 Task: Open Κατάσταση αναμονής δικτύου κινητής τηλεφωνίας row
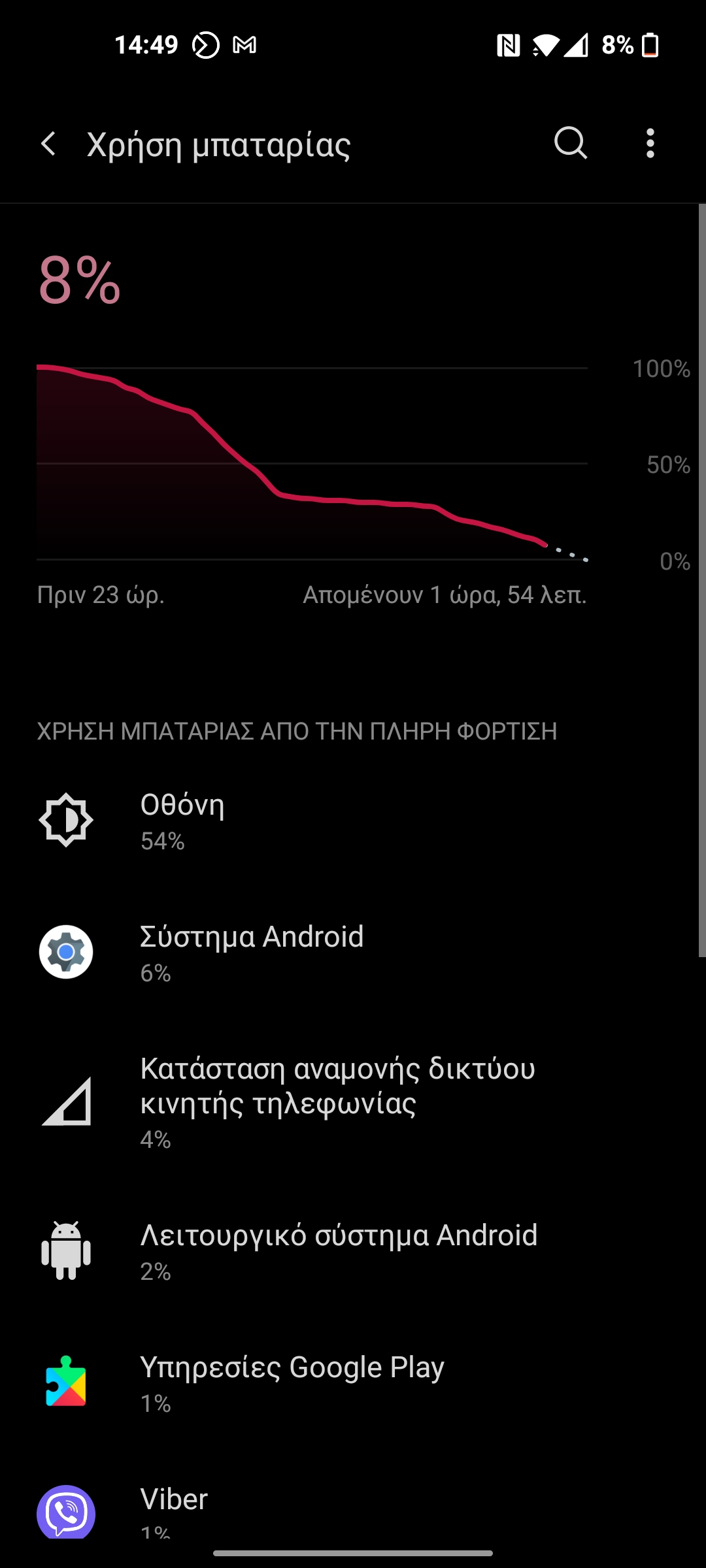pyautogui.click(x=353, y=1102)
